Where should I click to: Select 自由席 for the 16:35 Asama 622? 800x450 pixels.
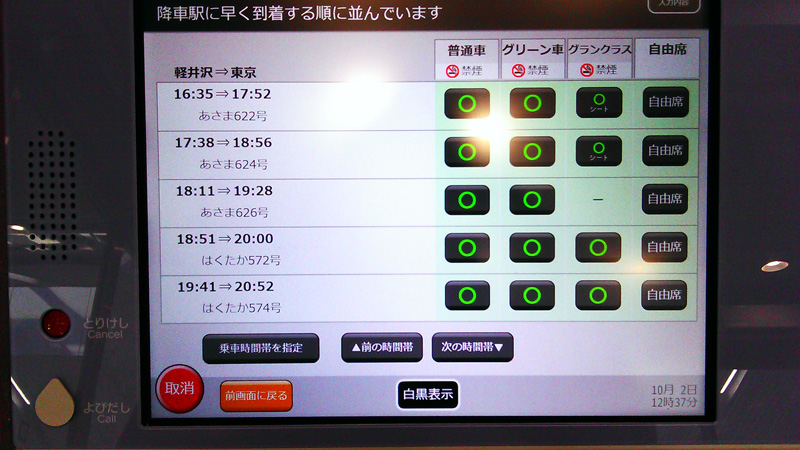(664, 103)
